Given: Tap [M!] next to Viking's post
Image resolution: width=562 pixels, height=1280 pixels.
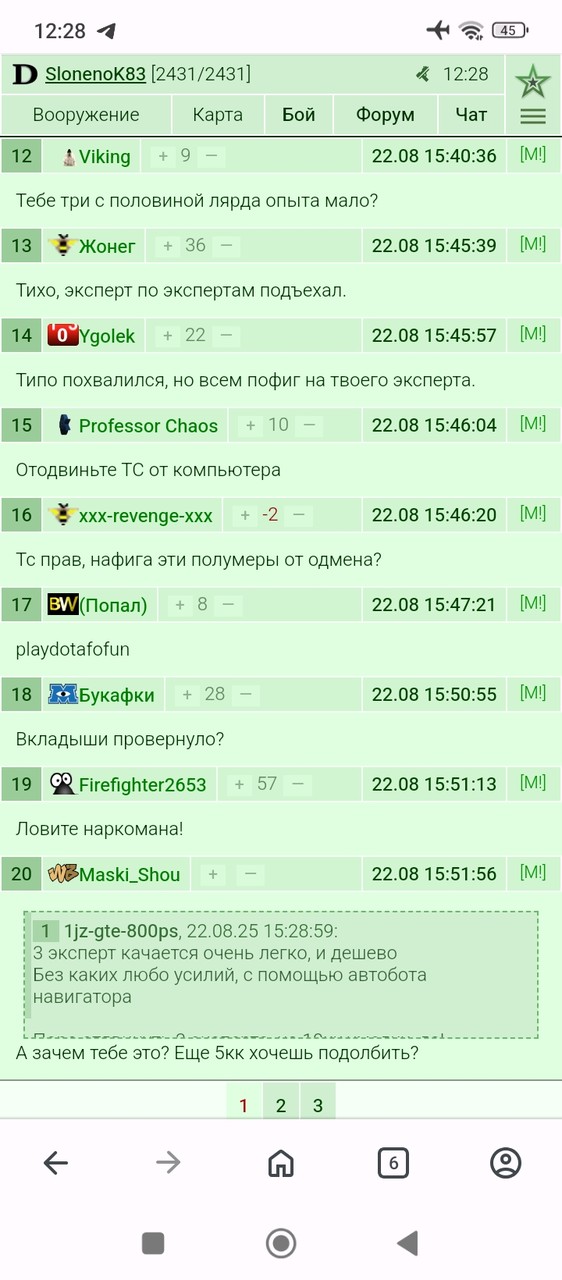Looking at the screenshot, I should coord(533,155).
